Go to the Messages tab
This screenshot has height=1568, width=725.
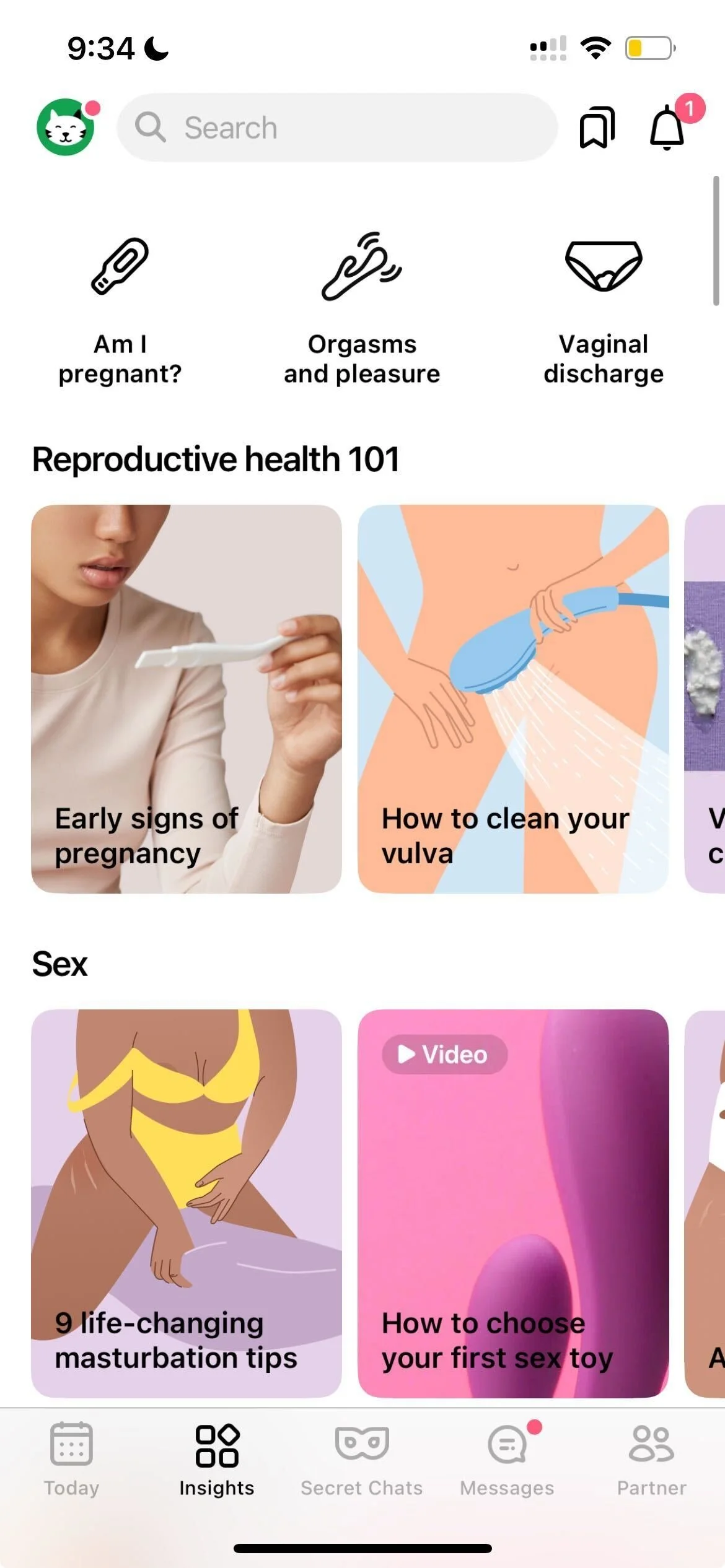pos(507,1459)
